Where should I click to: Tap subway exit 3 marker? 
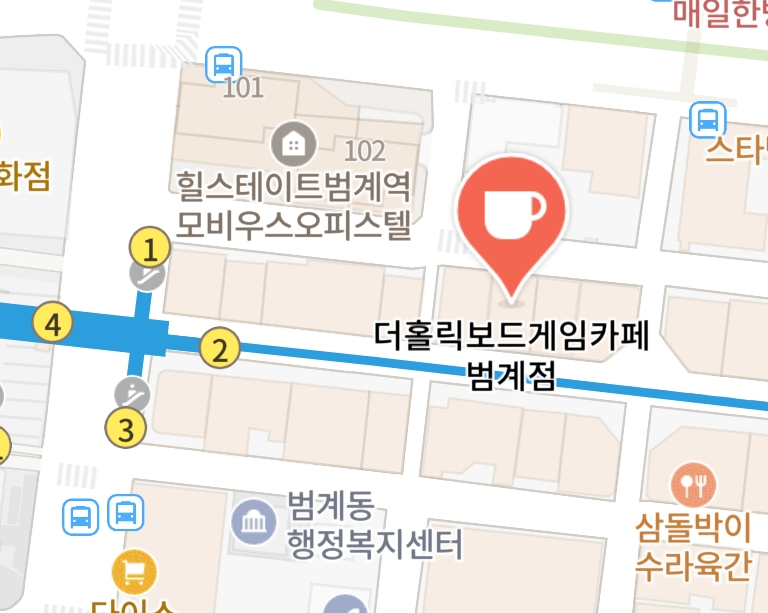(x=126, y=430)
